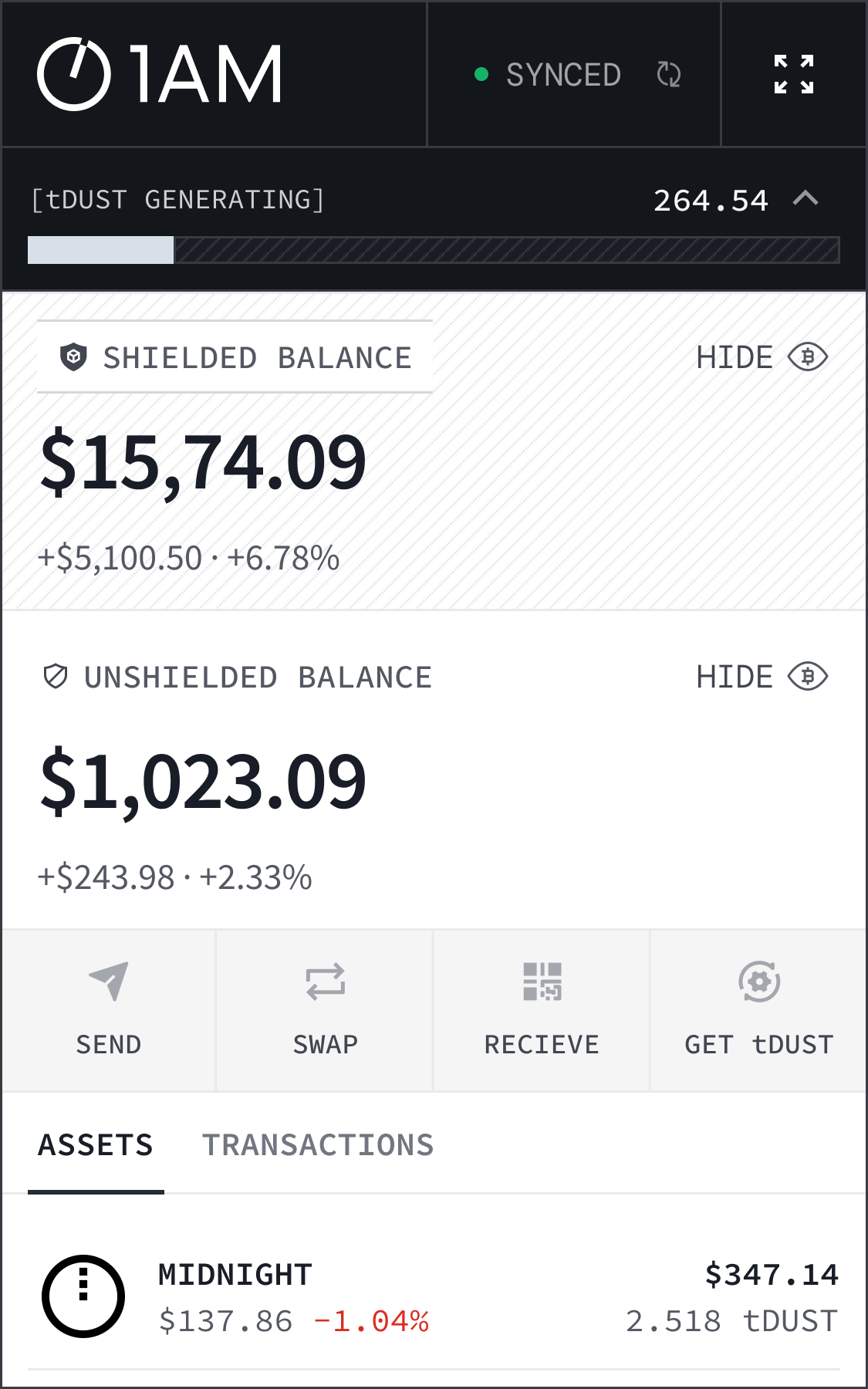868x1389 pixels.
Task: Click the Get tDUST icon
Action: coord(759,982)
